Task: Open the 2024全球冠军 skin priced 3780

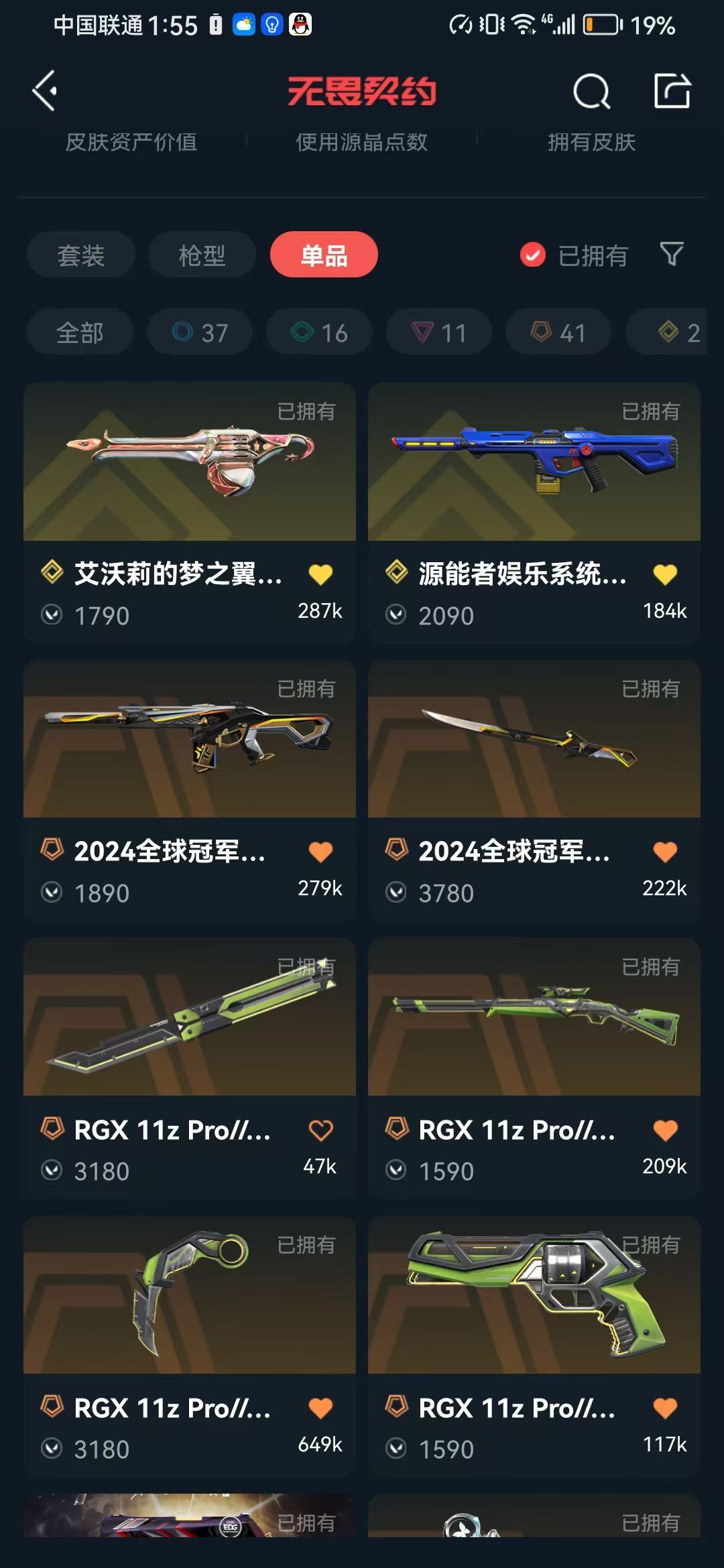Action: pos(534,791)
